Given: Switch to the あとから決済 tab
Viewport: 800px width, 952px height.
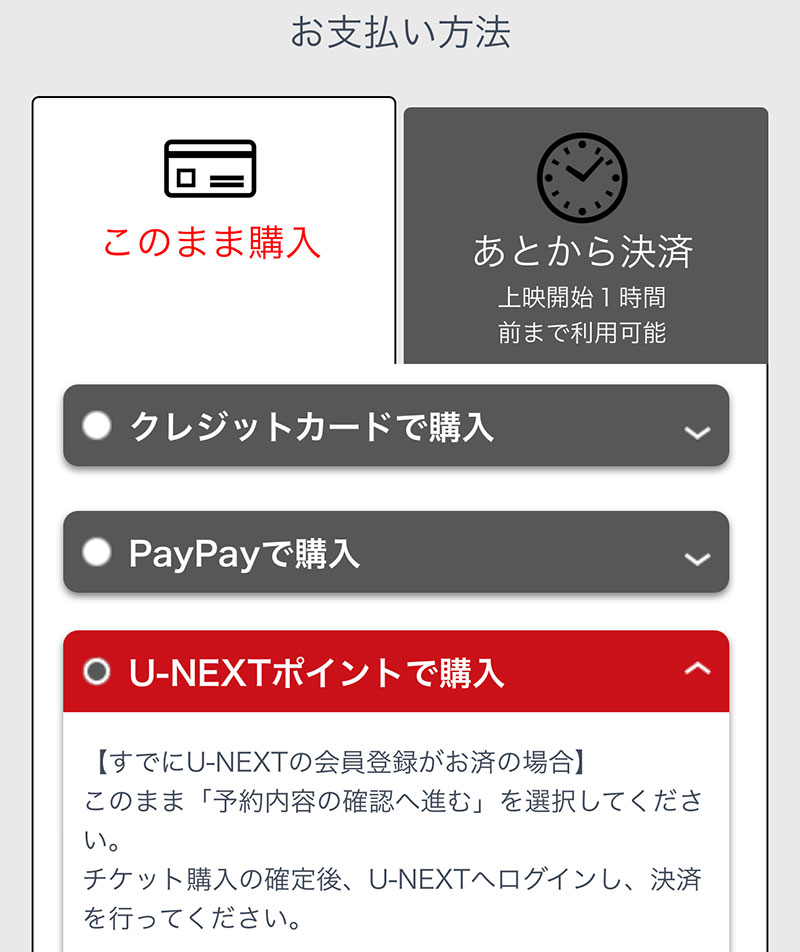Looking at the screenshot, I should [585, 235].
